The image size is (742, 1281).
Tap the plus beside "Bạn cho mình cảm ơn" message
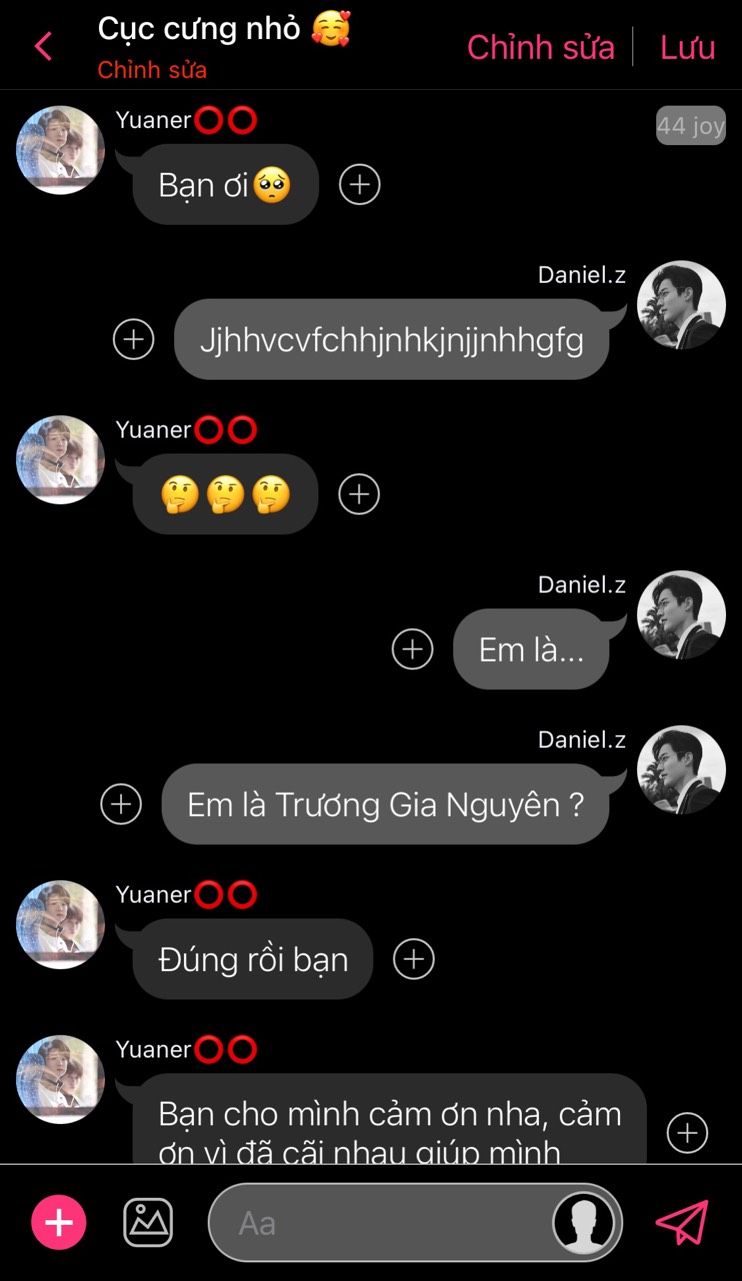pos(687,1133)
